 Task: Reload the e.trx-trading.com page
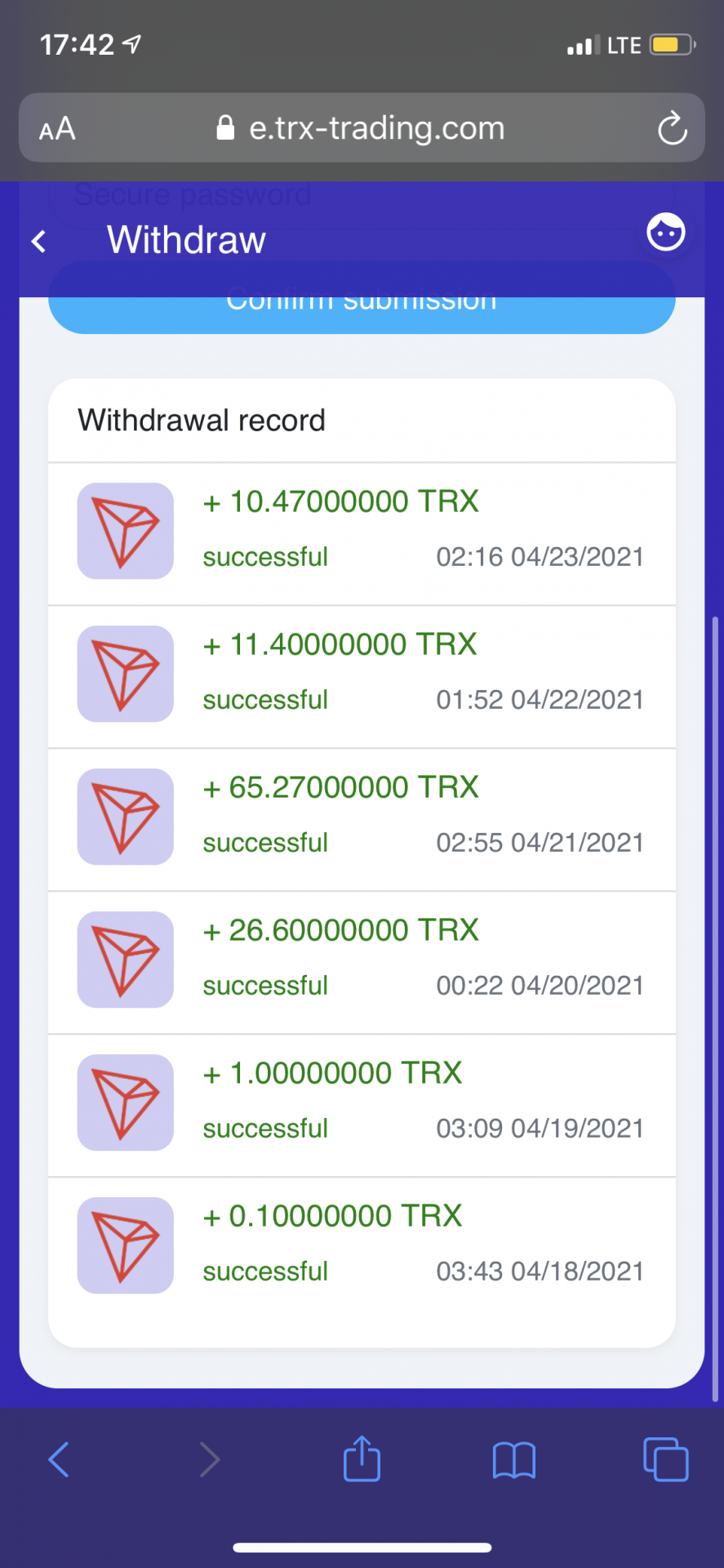[x=672, y=128]
